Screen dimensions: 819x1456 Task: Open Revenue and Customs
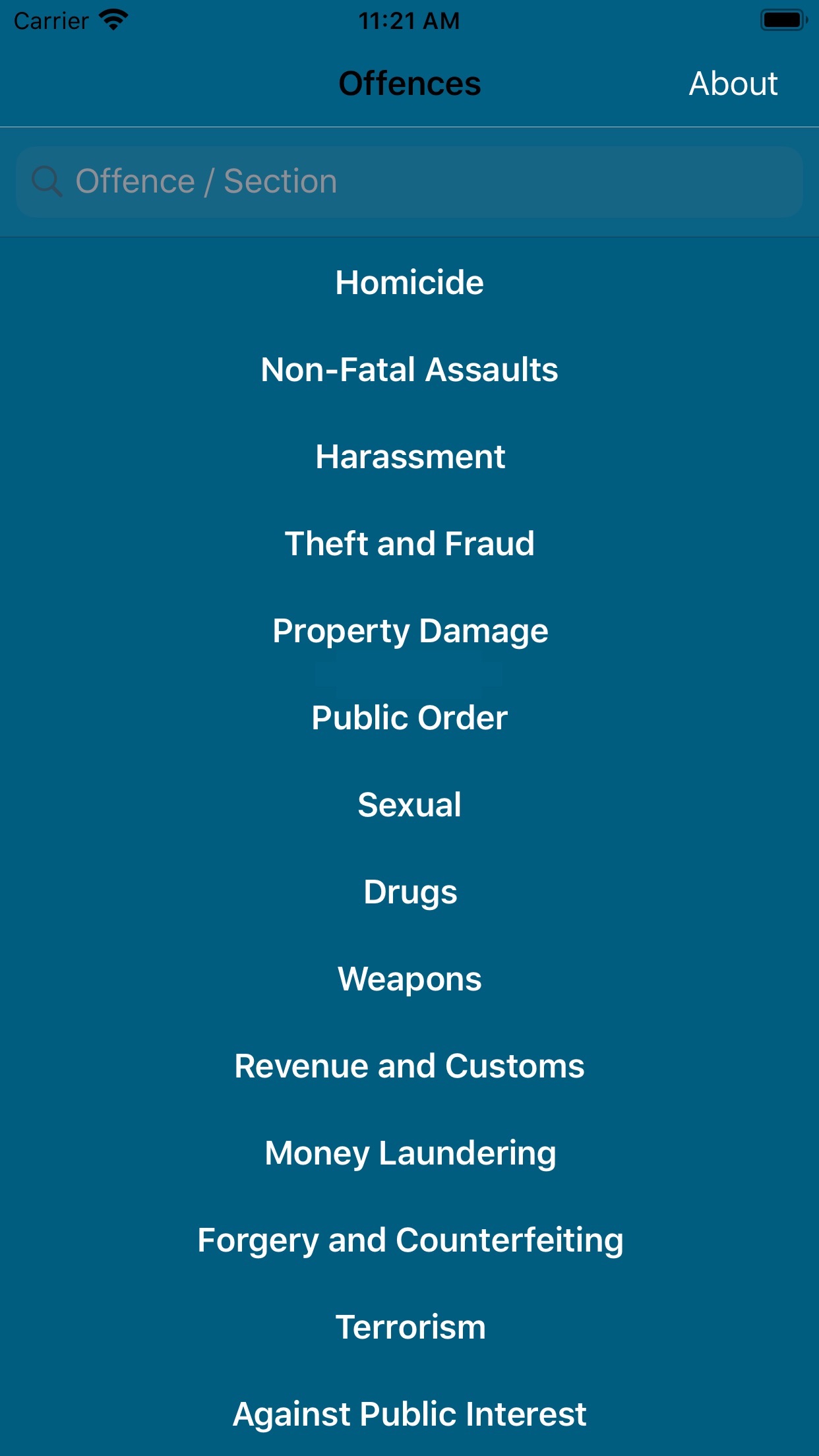point(409,1066)
